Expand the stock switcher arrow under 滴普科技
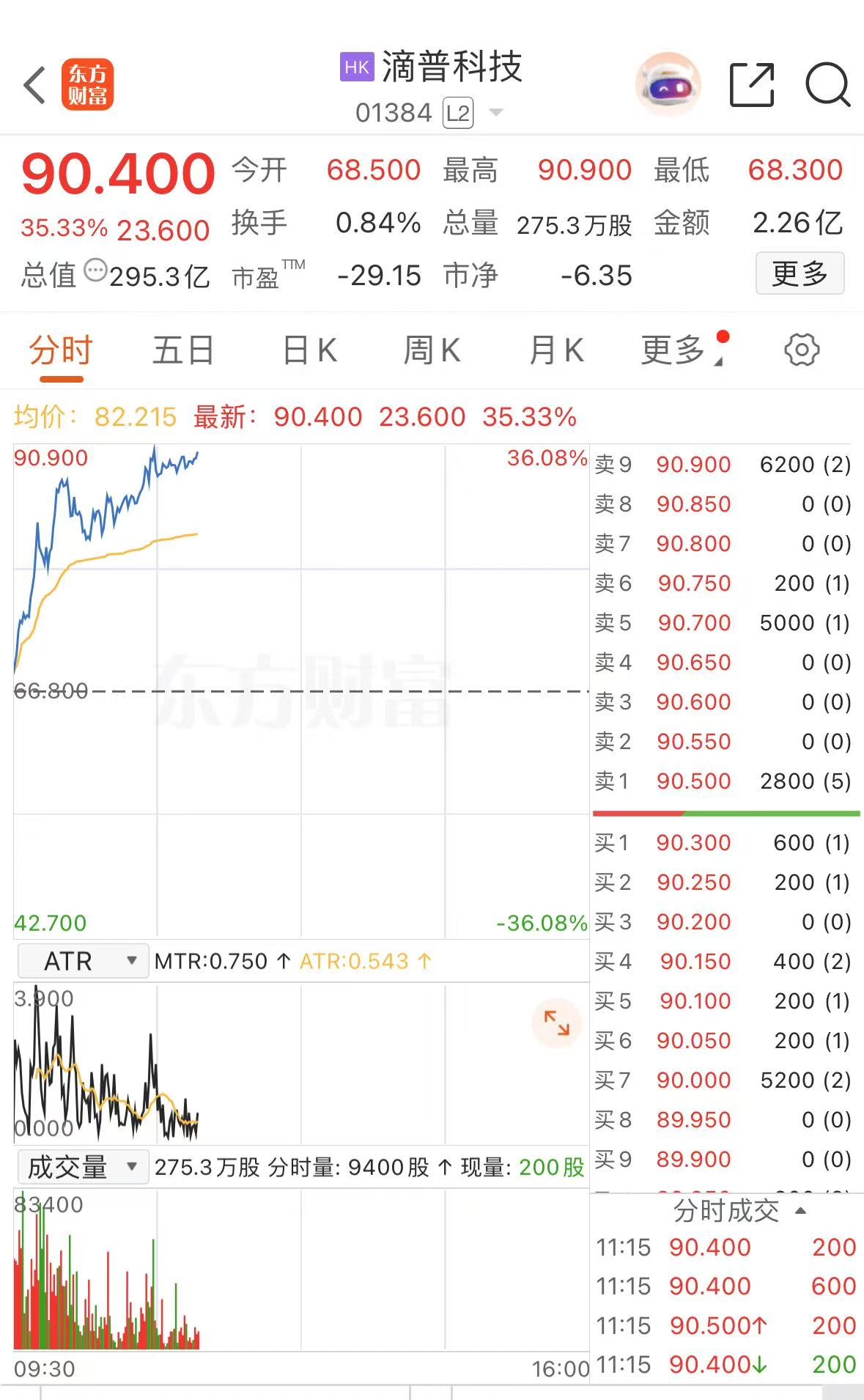Image resolution: width=864 pixels, height=1400 pixels. [x=496, y=113]
